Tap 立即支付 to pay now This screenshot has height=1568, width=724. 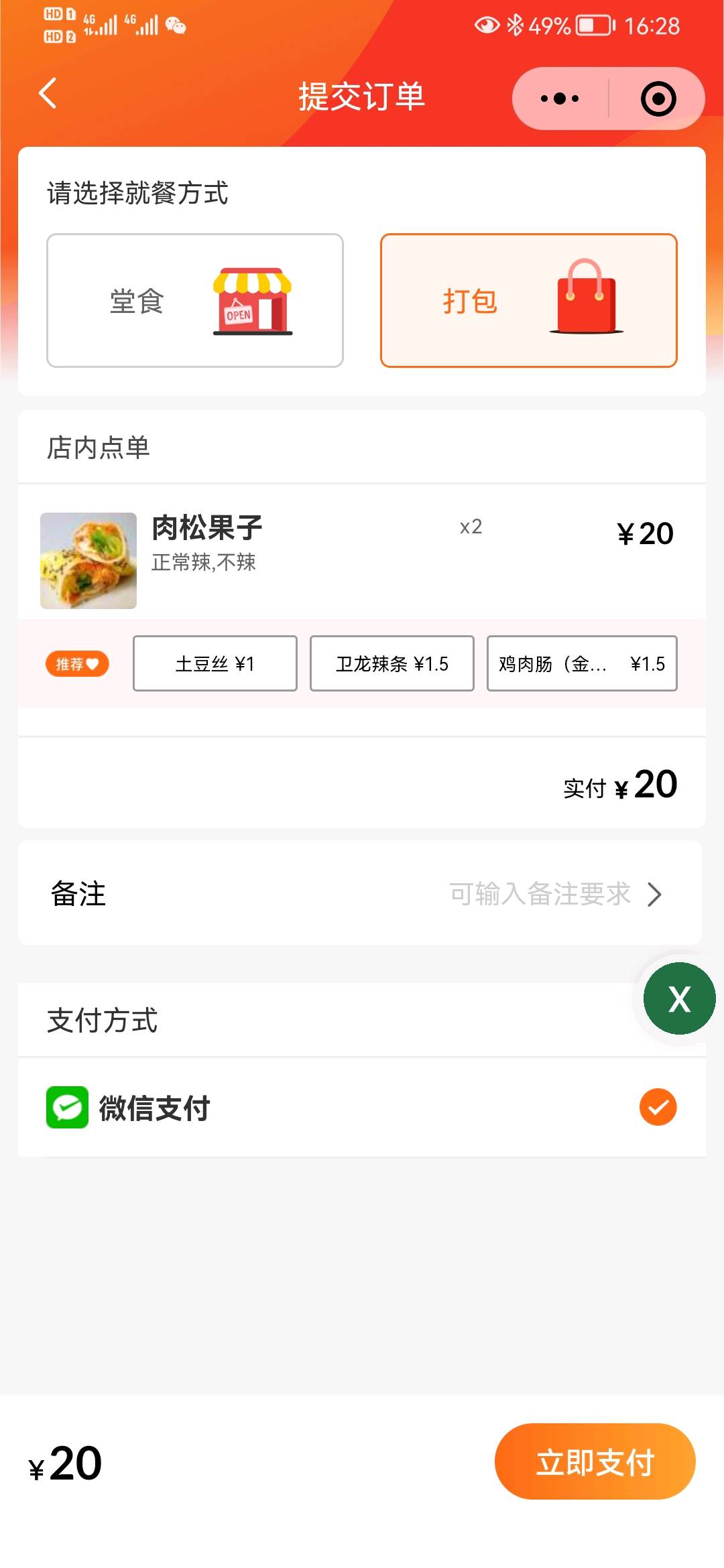point(595,1461)
